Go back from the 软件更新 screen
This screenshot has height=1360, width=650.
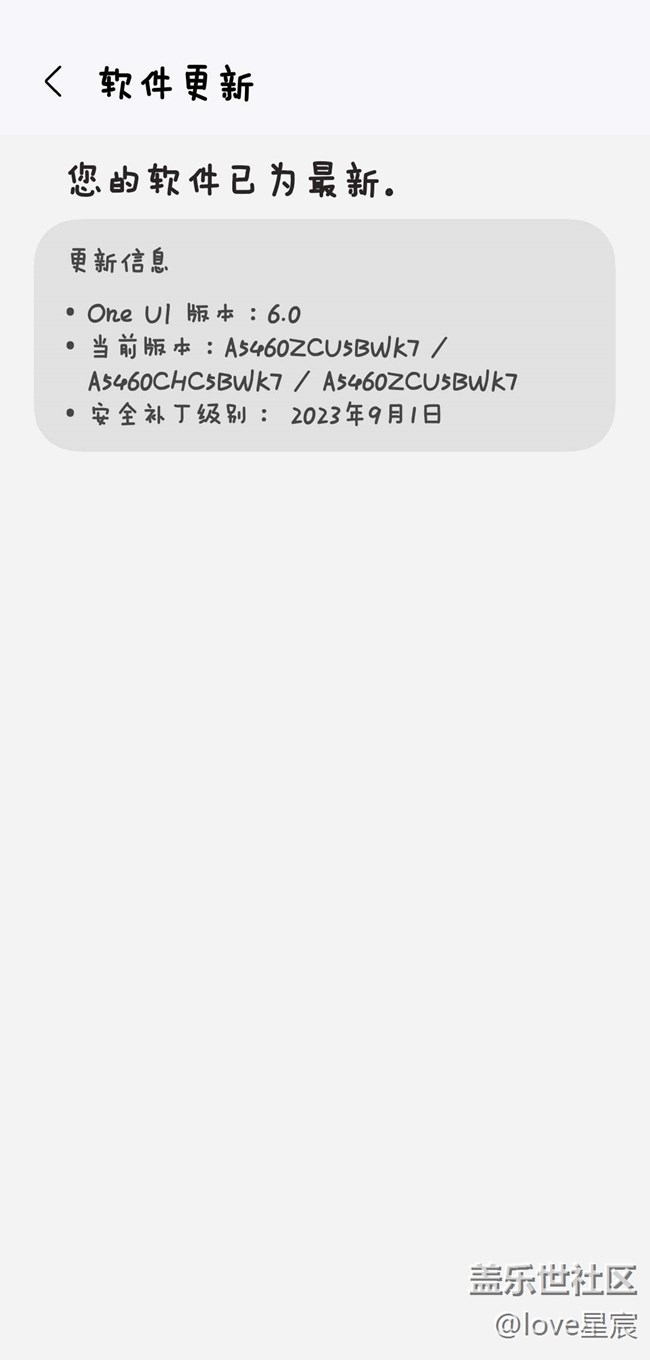click(53, 82)
